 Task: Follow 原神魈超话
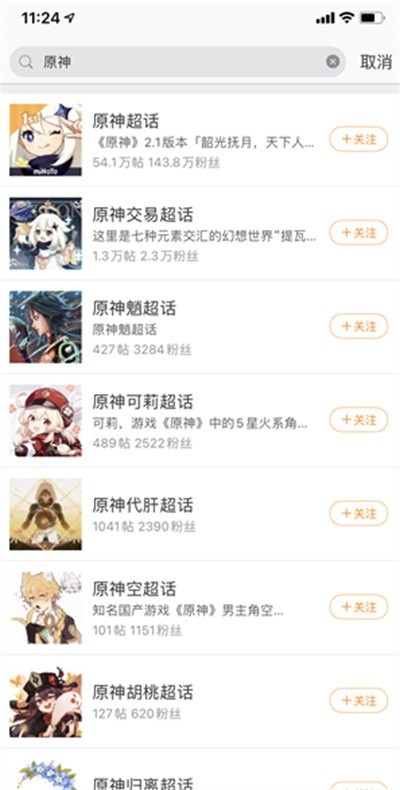coord(359,326)
